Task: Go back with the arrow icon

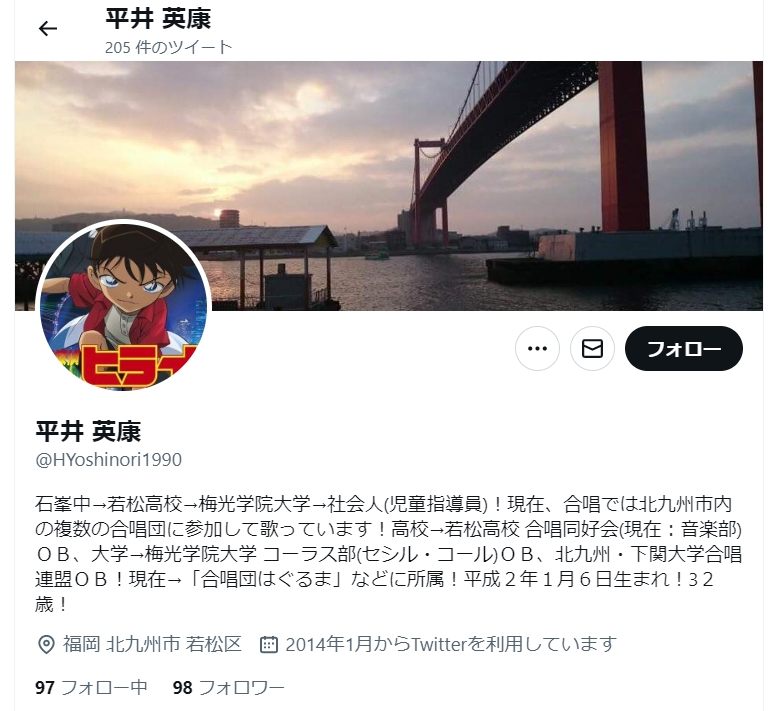Action: point(48,29)
